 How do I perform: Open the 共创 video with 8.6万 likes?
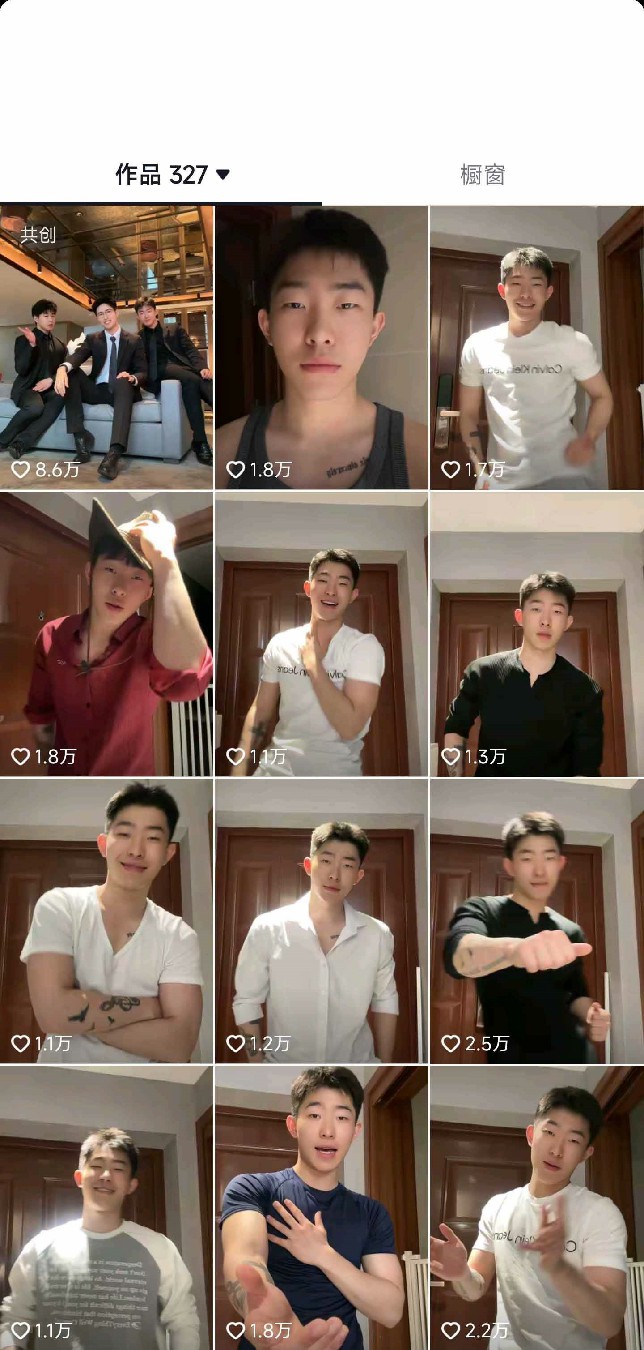tap(106, 347)
